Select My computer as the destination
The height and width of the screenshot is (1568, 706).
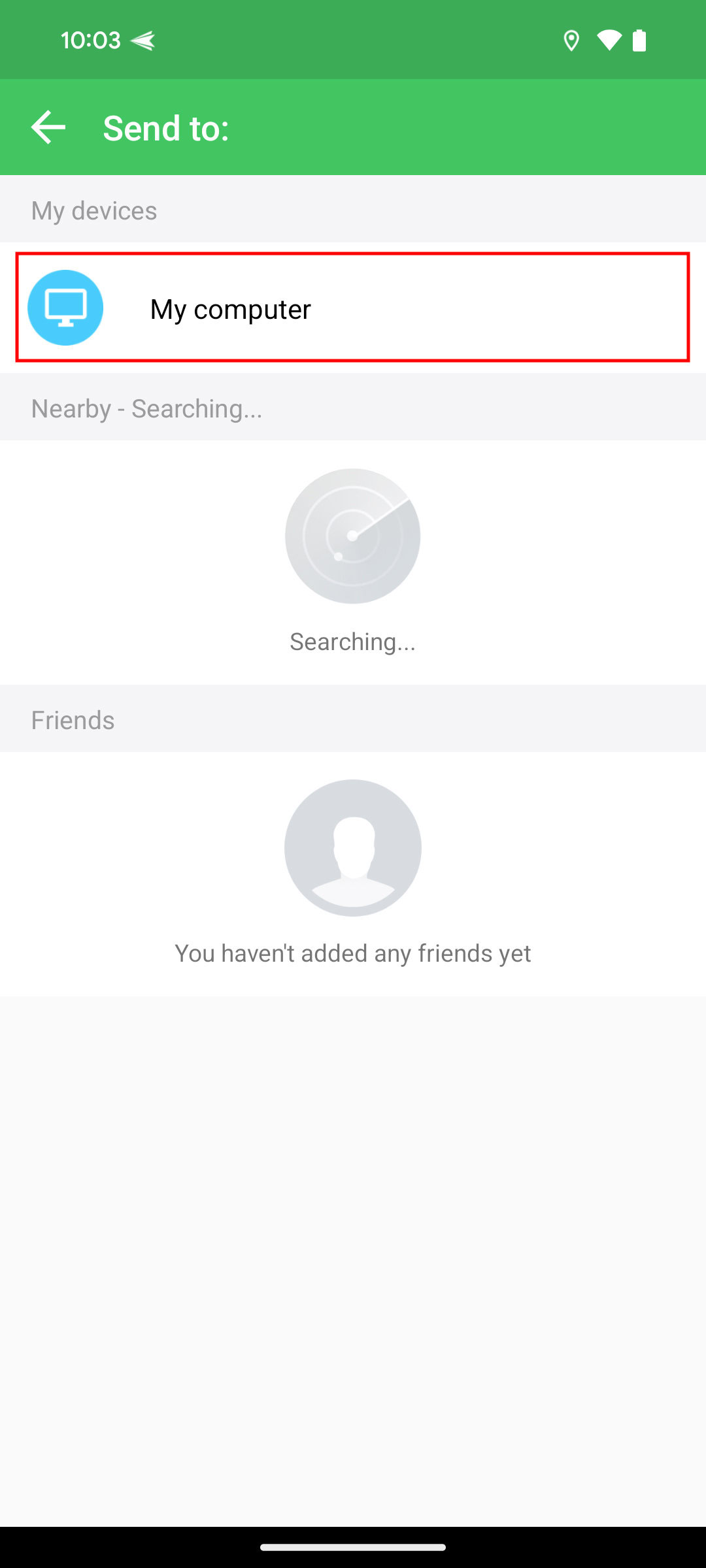[x=353, y=308]
